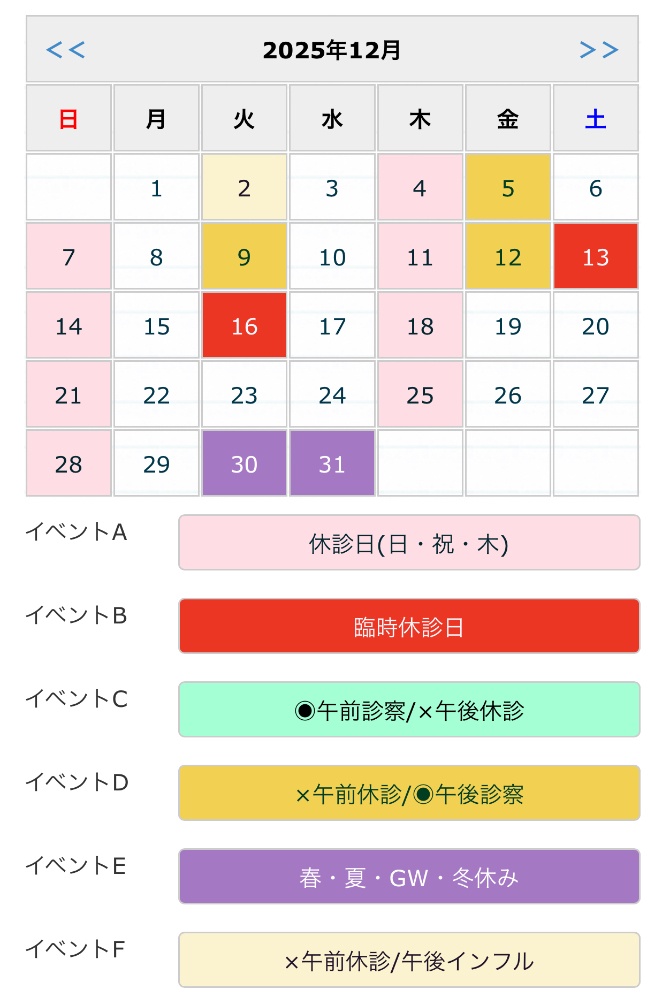Go to the previous month with <<

(66, 50)
